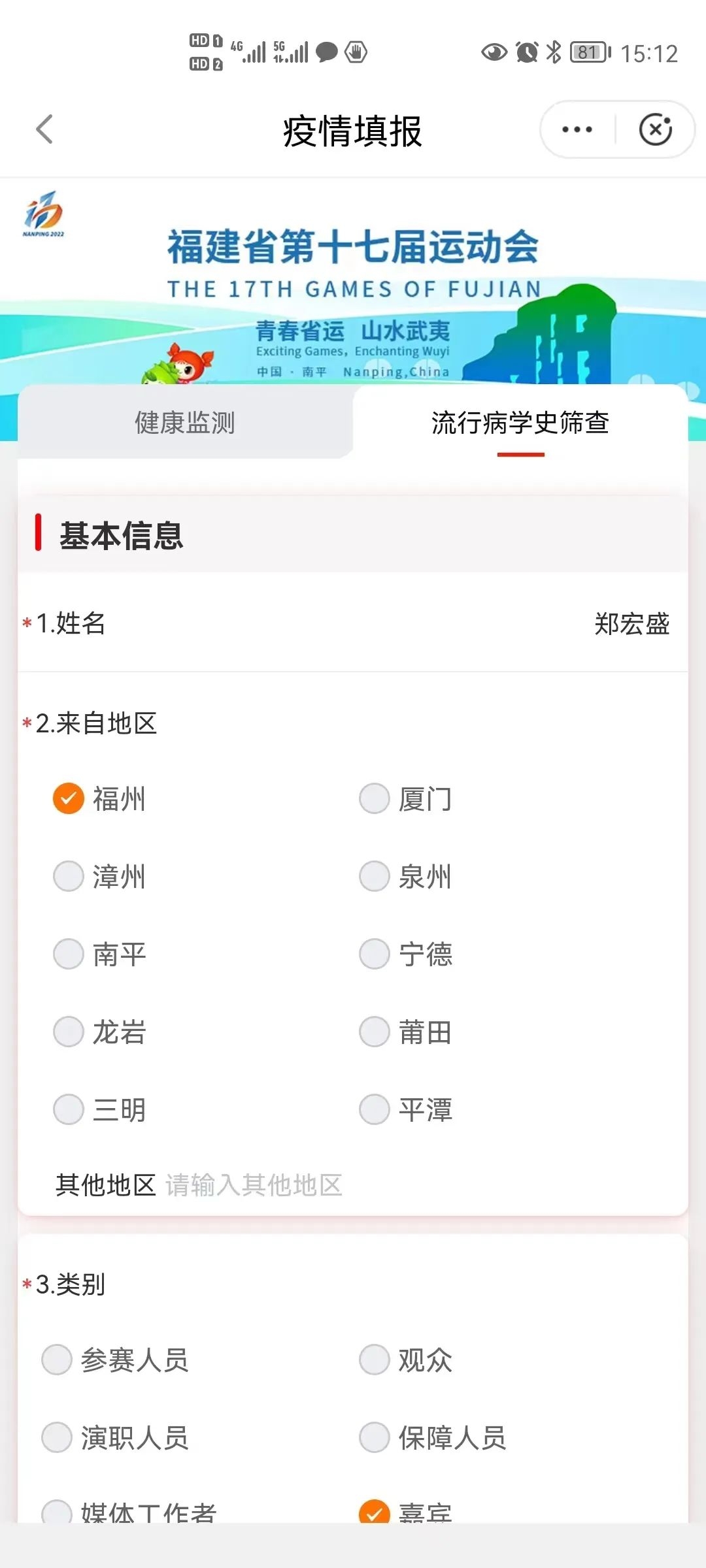Select 平潭 radio button
Viewport: 706px width, 1568px height.
tap(405, 1109)
